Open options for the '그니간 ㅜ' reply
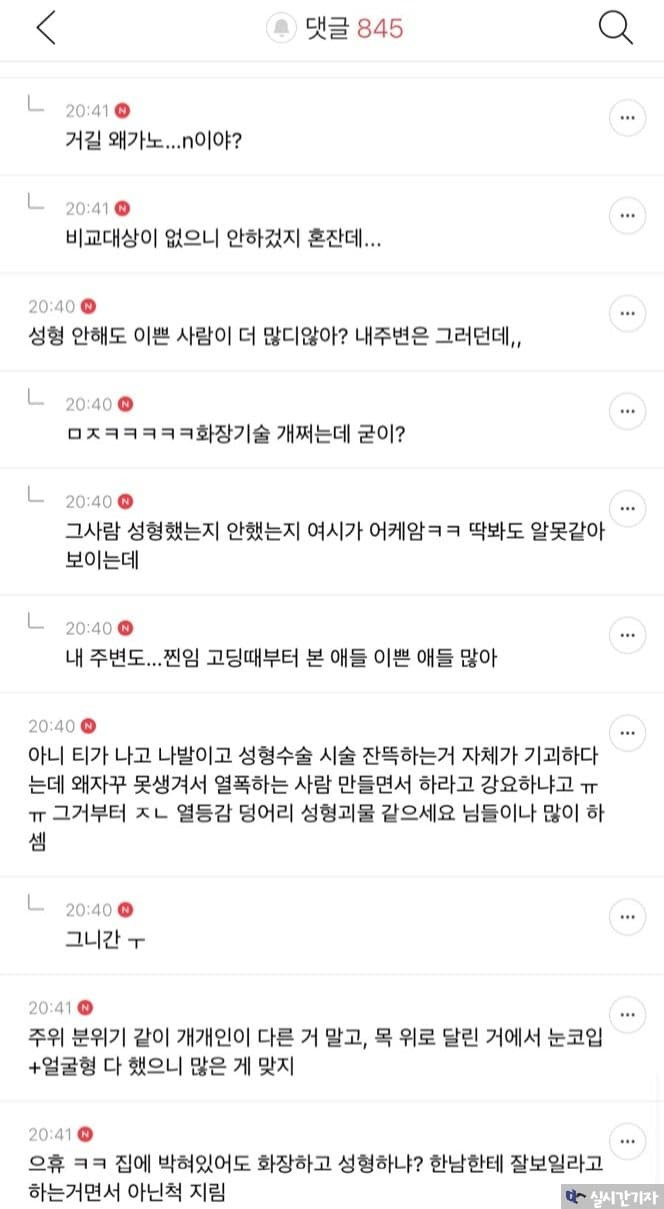Screen dimensions: 664x1209 627,916
